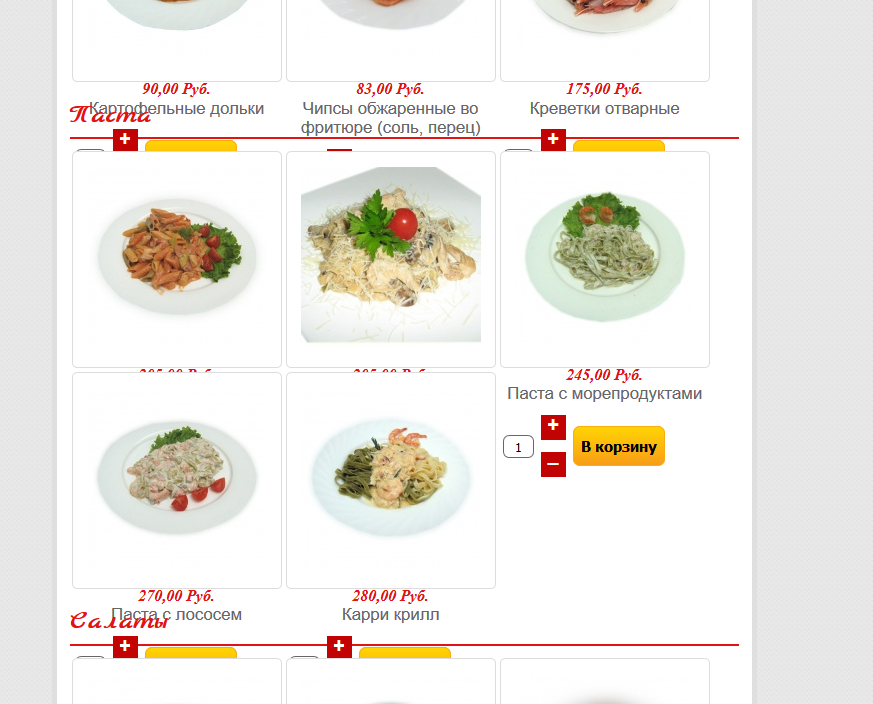The height and width of the screenshot is (704, 873).
Task: Add Паста с морепродуктами to the cart
Action: [x=618, y=446]
